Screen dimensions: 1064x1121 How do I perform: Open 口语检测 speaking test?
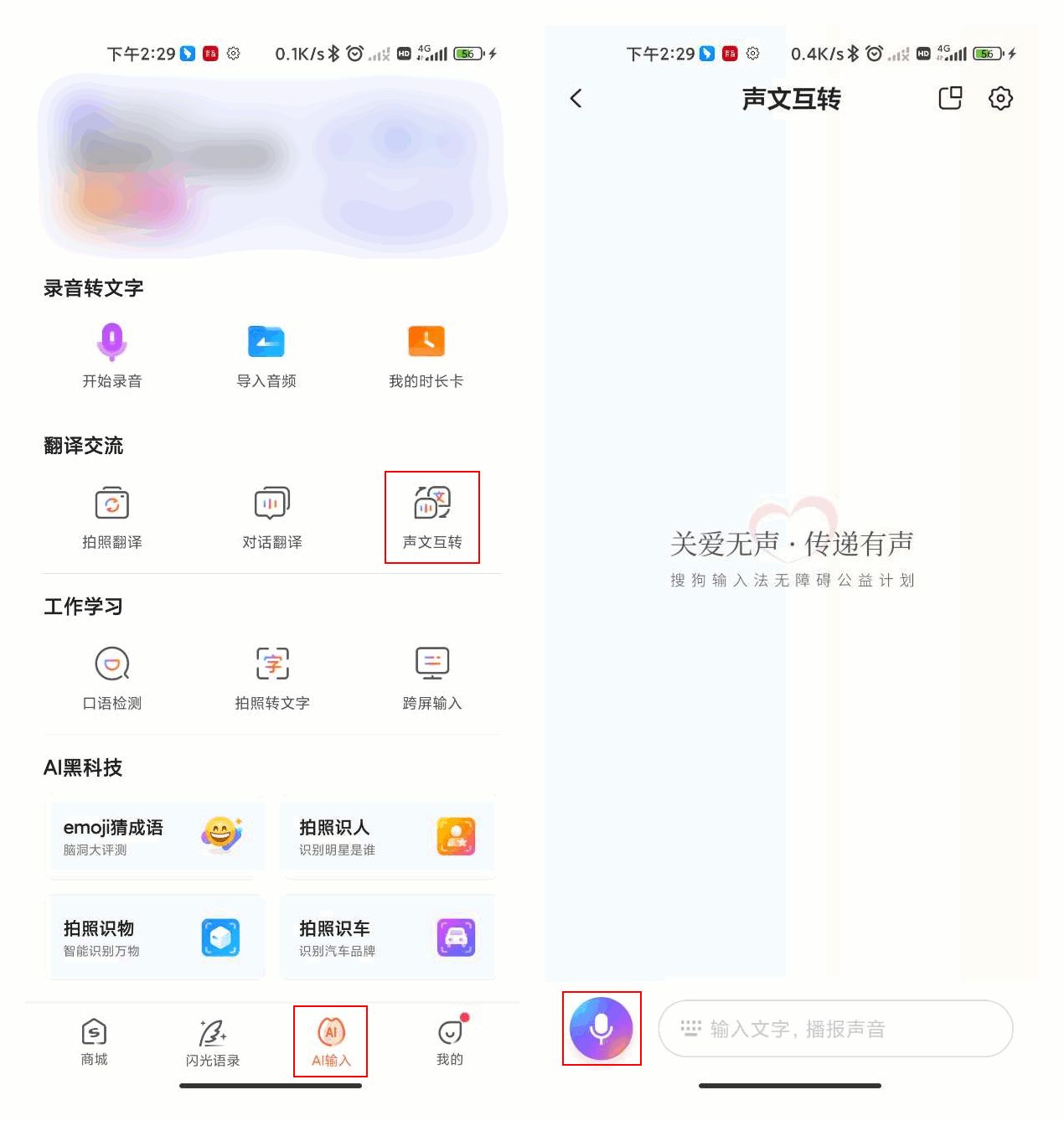[x=111, y=677]
